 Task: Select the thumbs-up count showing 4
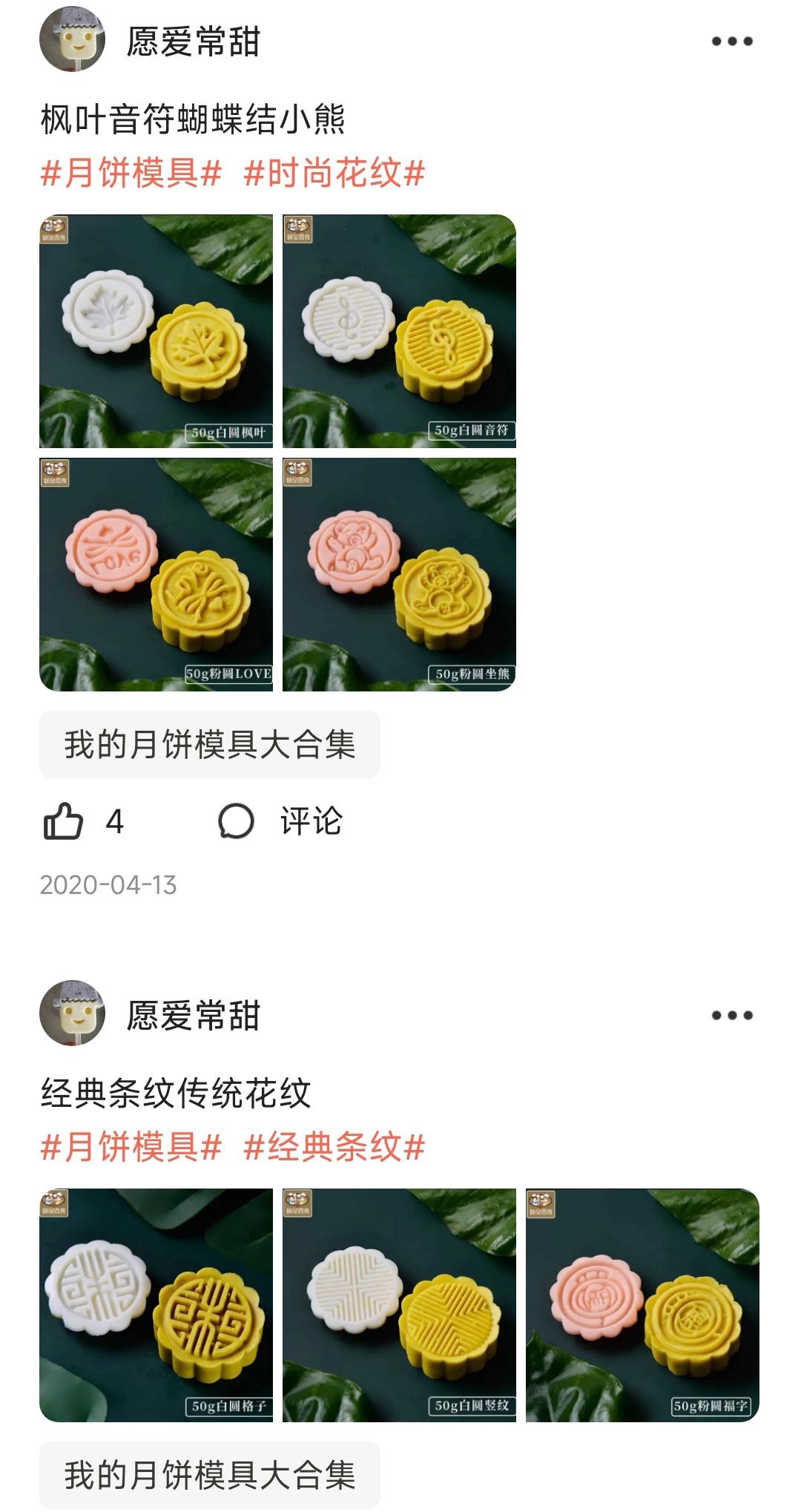tap(115, 821)
